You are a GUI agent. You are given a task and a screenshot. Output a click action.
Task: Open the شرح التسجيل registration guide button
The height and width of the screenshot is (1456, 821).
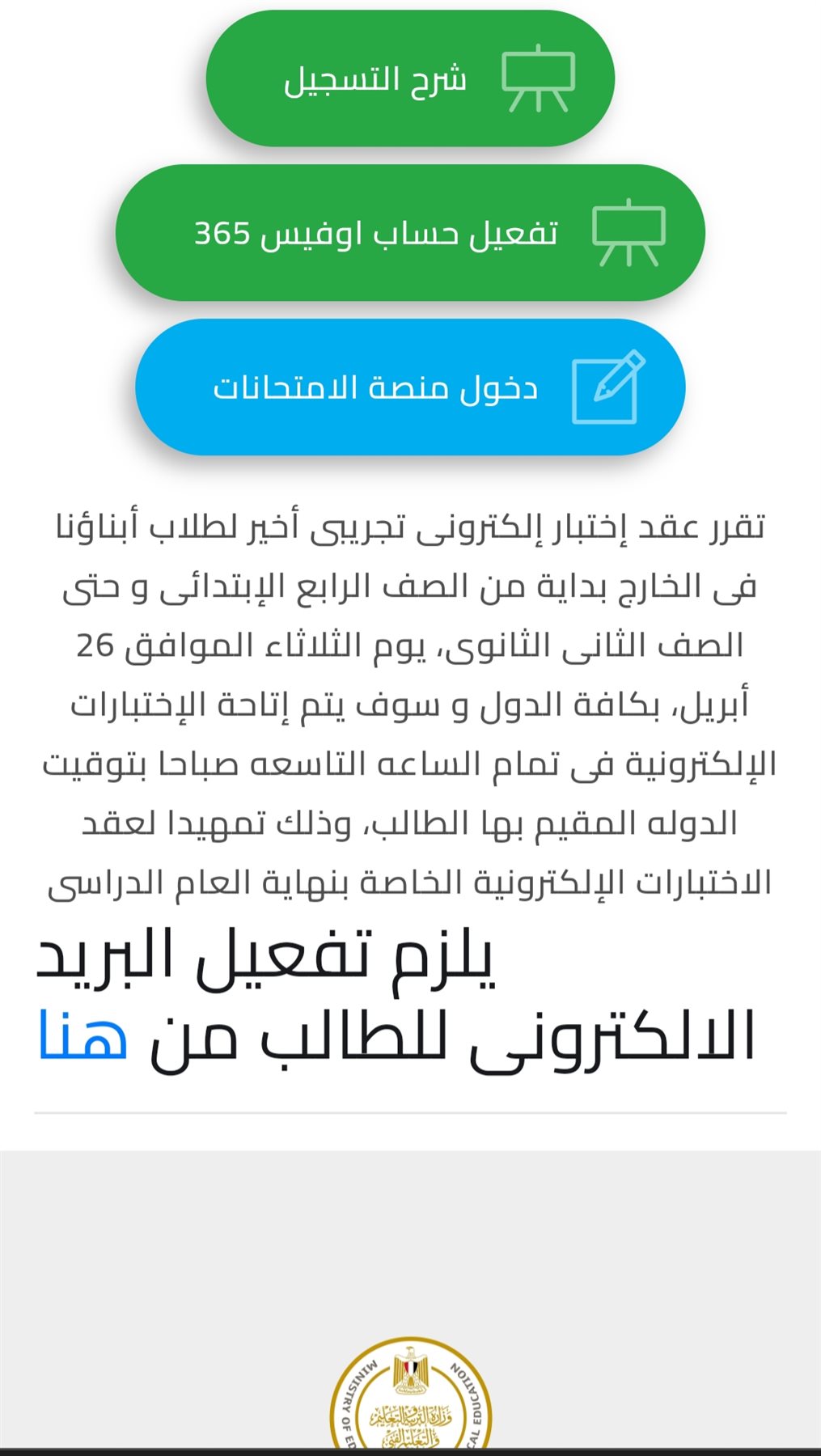410,78
